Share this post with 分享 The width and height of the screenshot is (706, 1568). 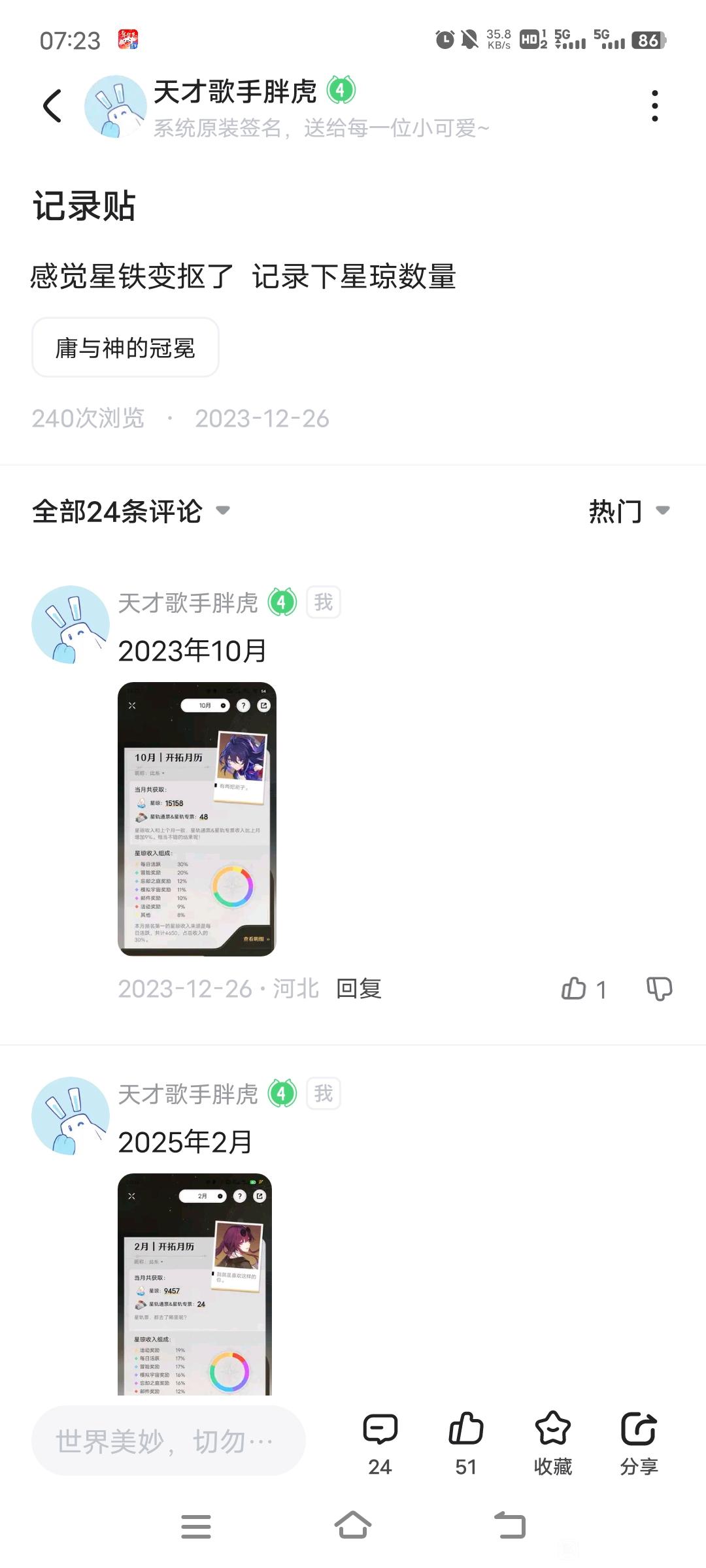point(639,1441)
